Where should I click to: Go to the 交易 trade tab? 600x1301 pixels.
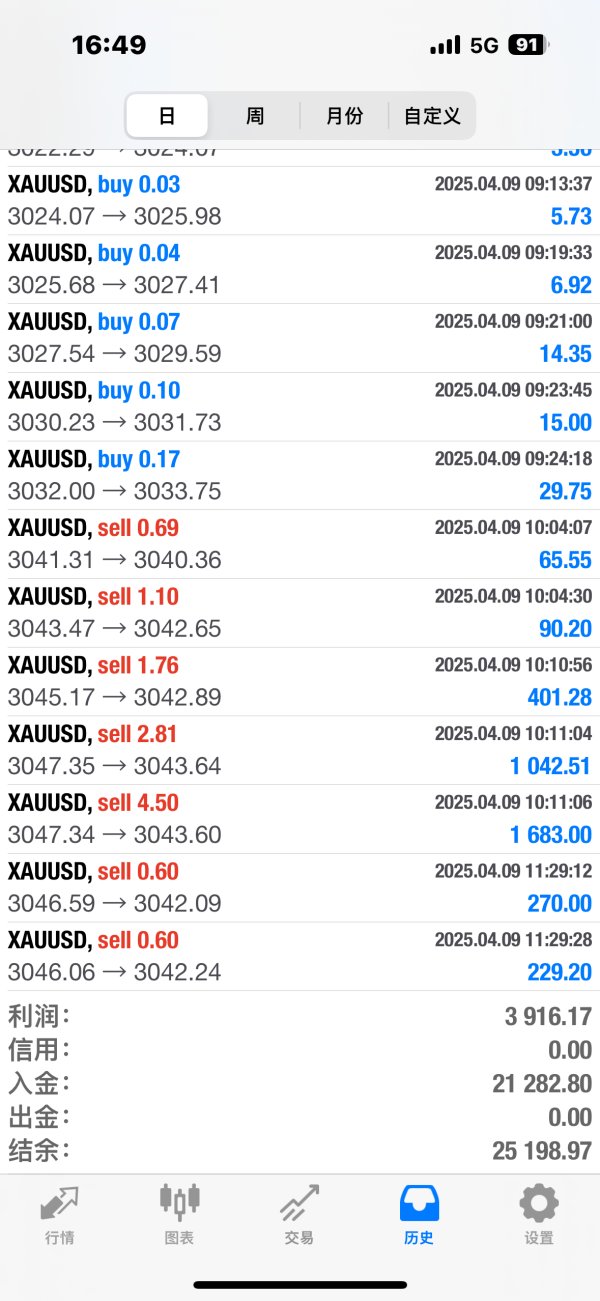click(299, 1215)
